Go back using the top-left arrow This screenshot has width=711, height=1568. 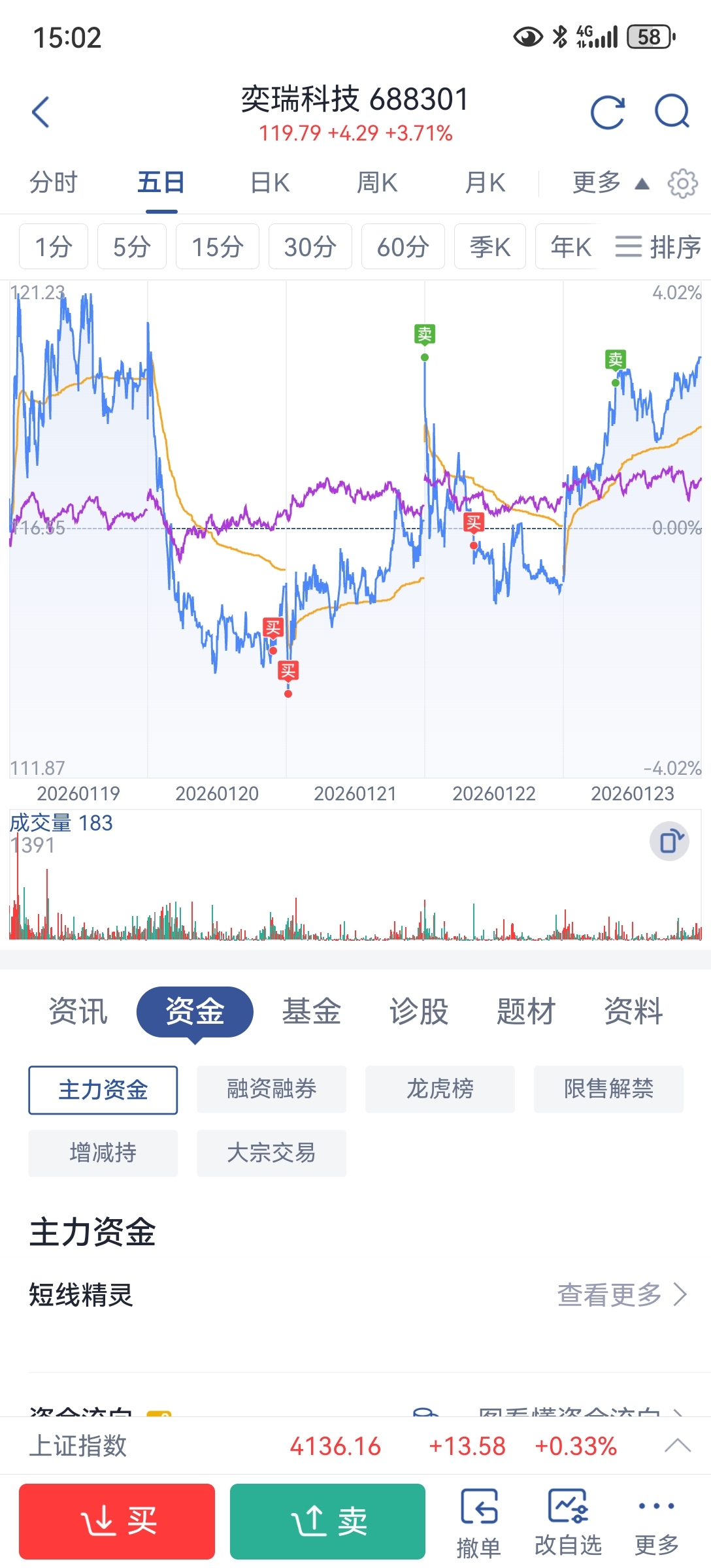point(41,112)
